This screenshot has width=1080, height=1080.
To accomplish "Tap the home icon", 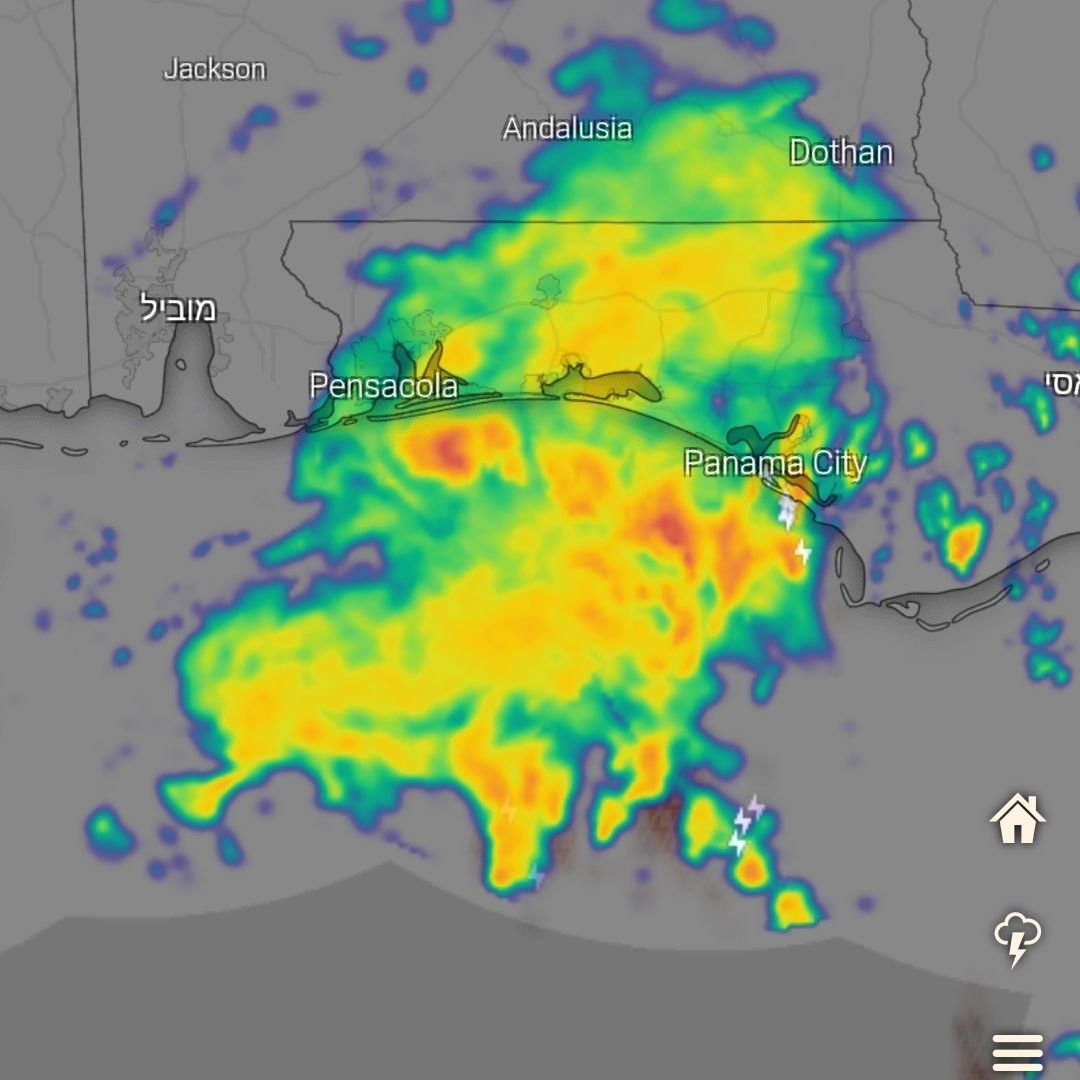I will pos(1017,819).
